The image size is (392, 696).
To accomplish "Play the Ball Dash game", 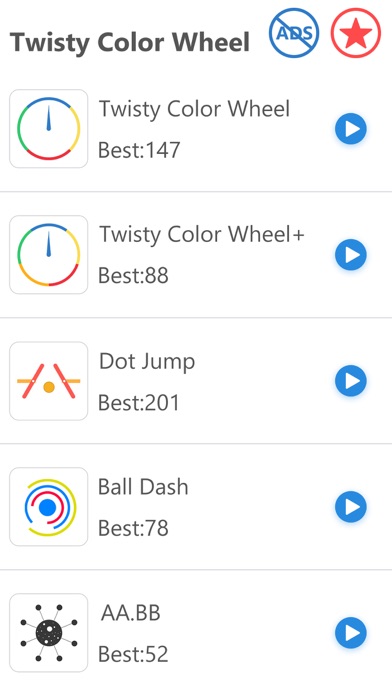I will click(x=351, y=507).
